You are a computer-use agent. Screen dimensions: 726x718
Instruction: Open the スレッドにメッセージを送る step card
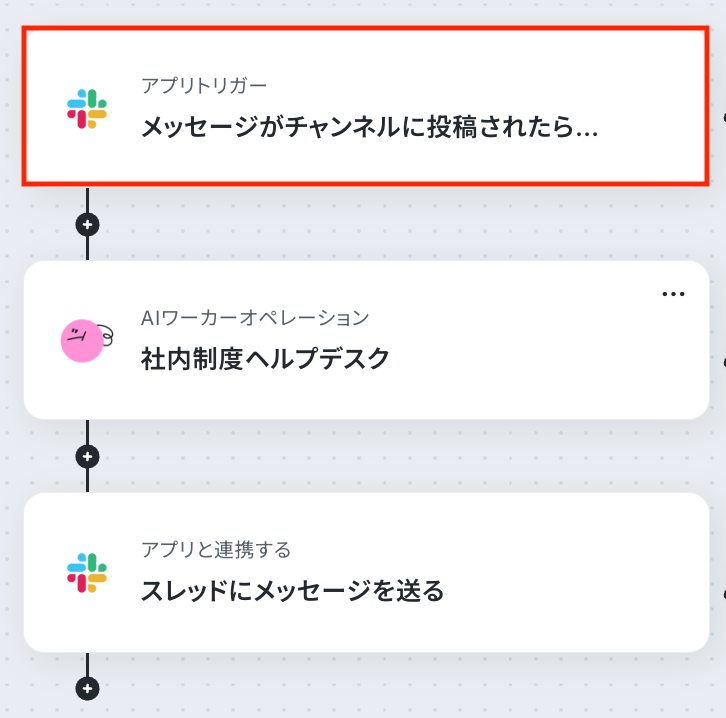366,573
